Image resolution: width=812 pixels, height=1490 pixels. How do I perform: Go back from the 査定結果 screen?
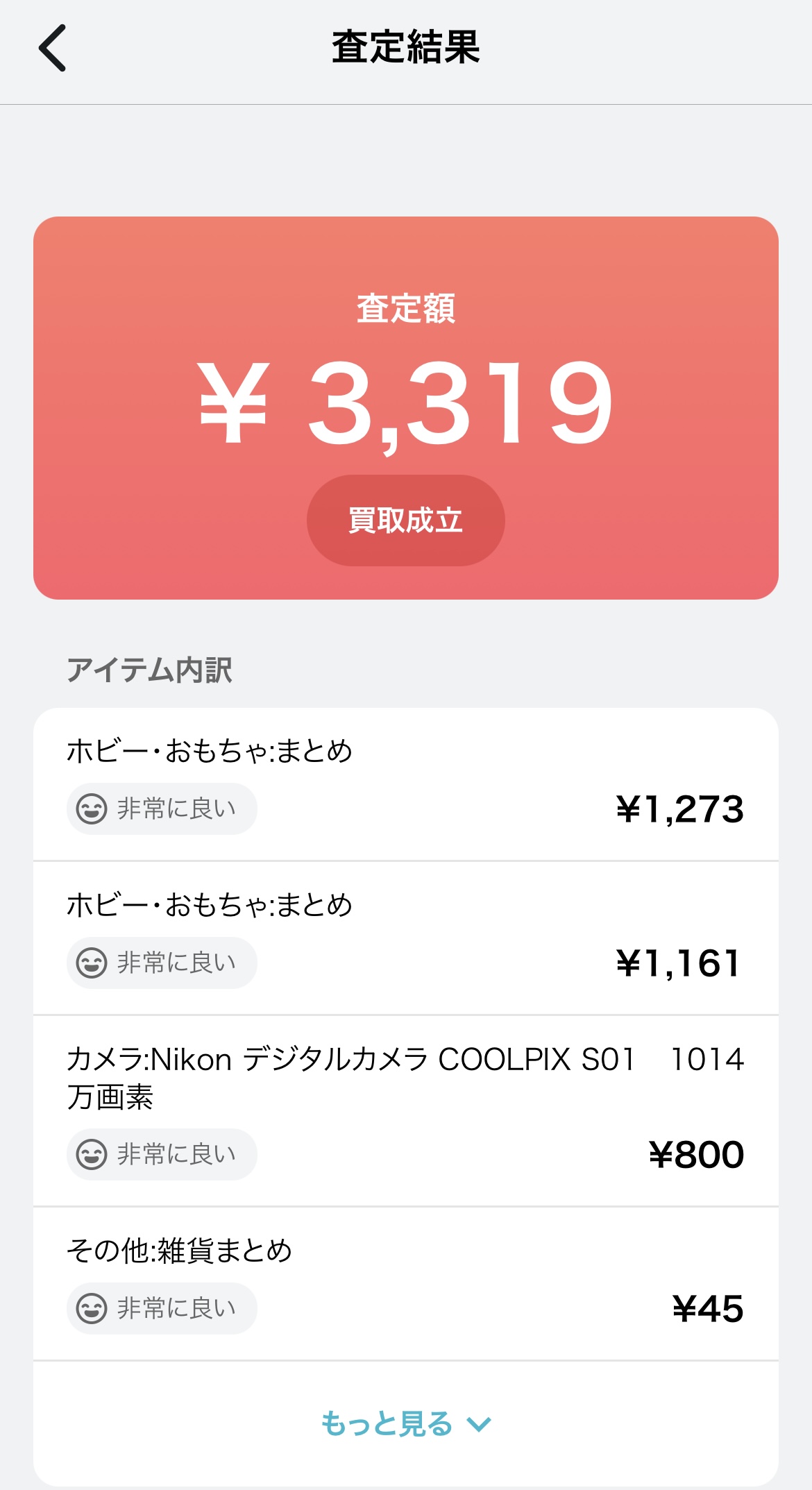[x=53, y=48]
